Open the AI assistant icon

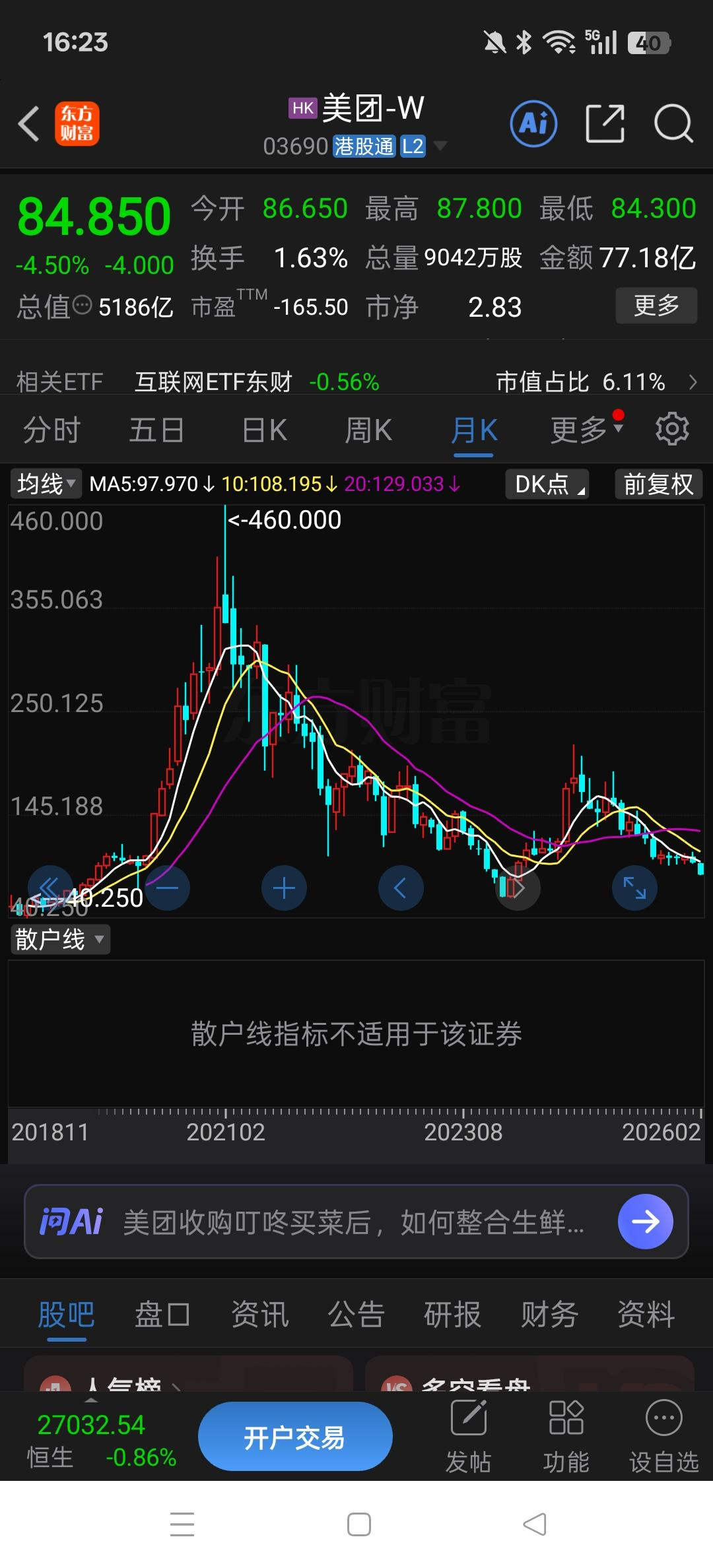tap(533, 124)
